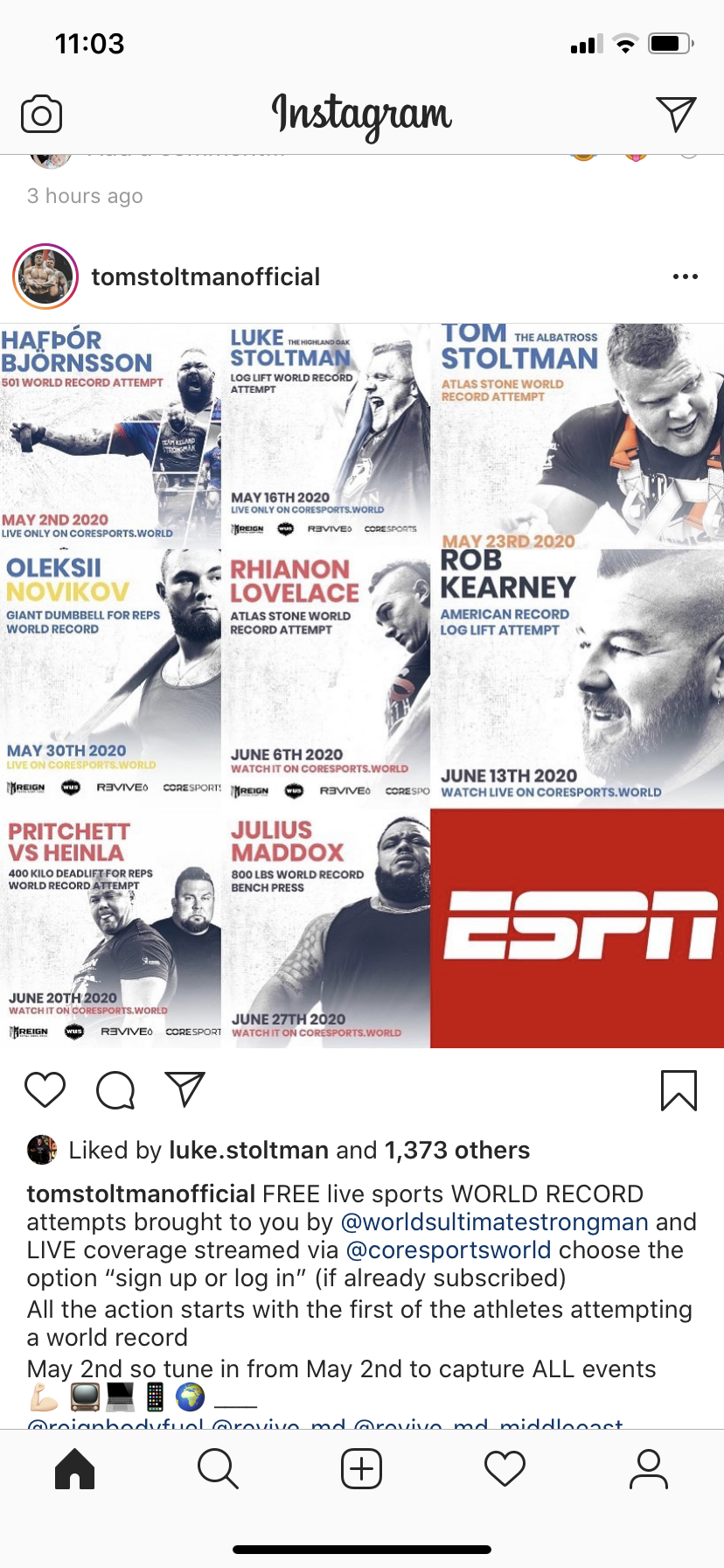
Task: Bookmark tomstoltmanofficial's post
Action: [x=679, y=1090]
